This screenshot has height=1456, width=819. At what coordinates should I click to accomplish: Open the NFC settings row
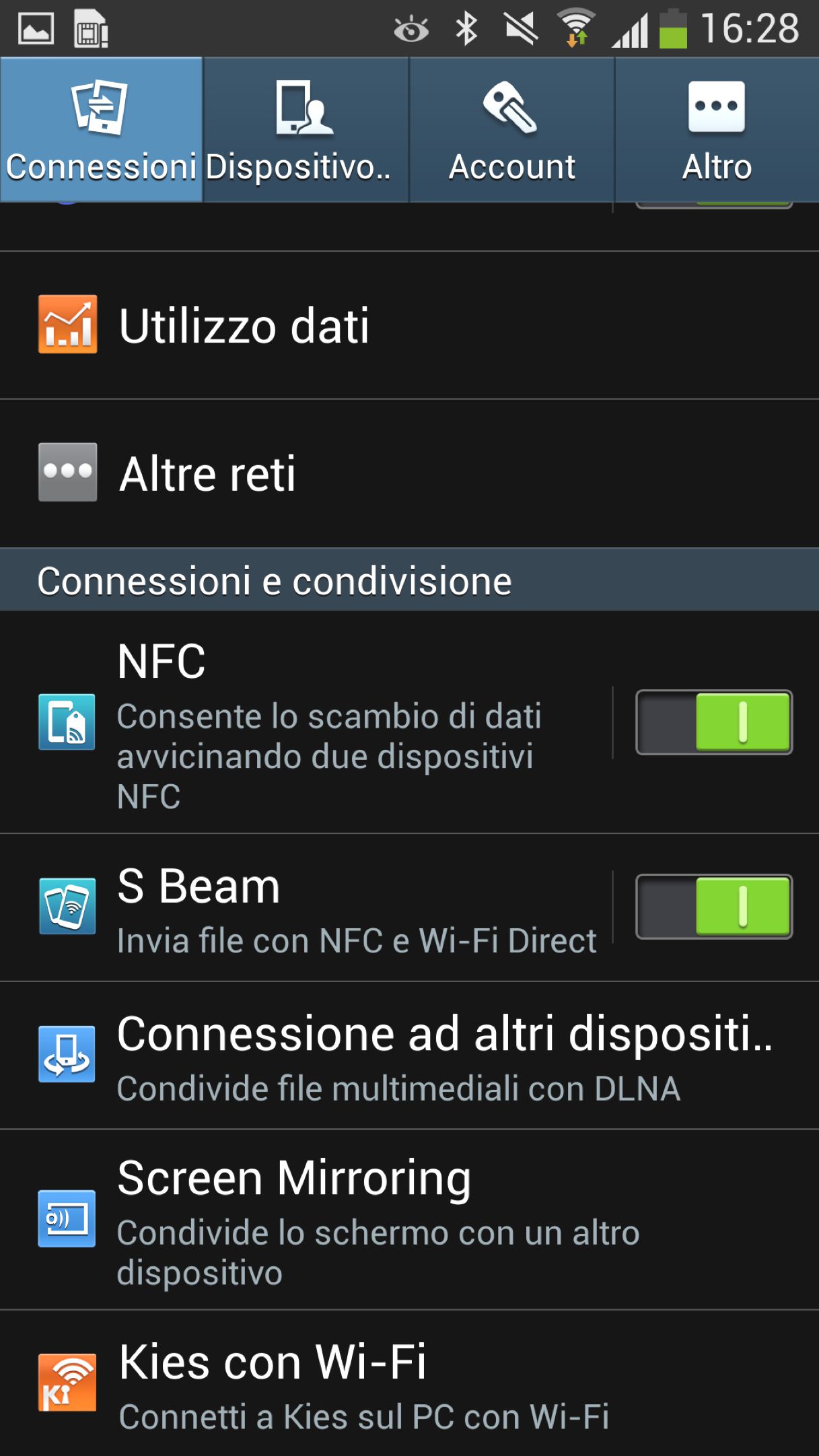click(306, 722)
